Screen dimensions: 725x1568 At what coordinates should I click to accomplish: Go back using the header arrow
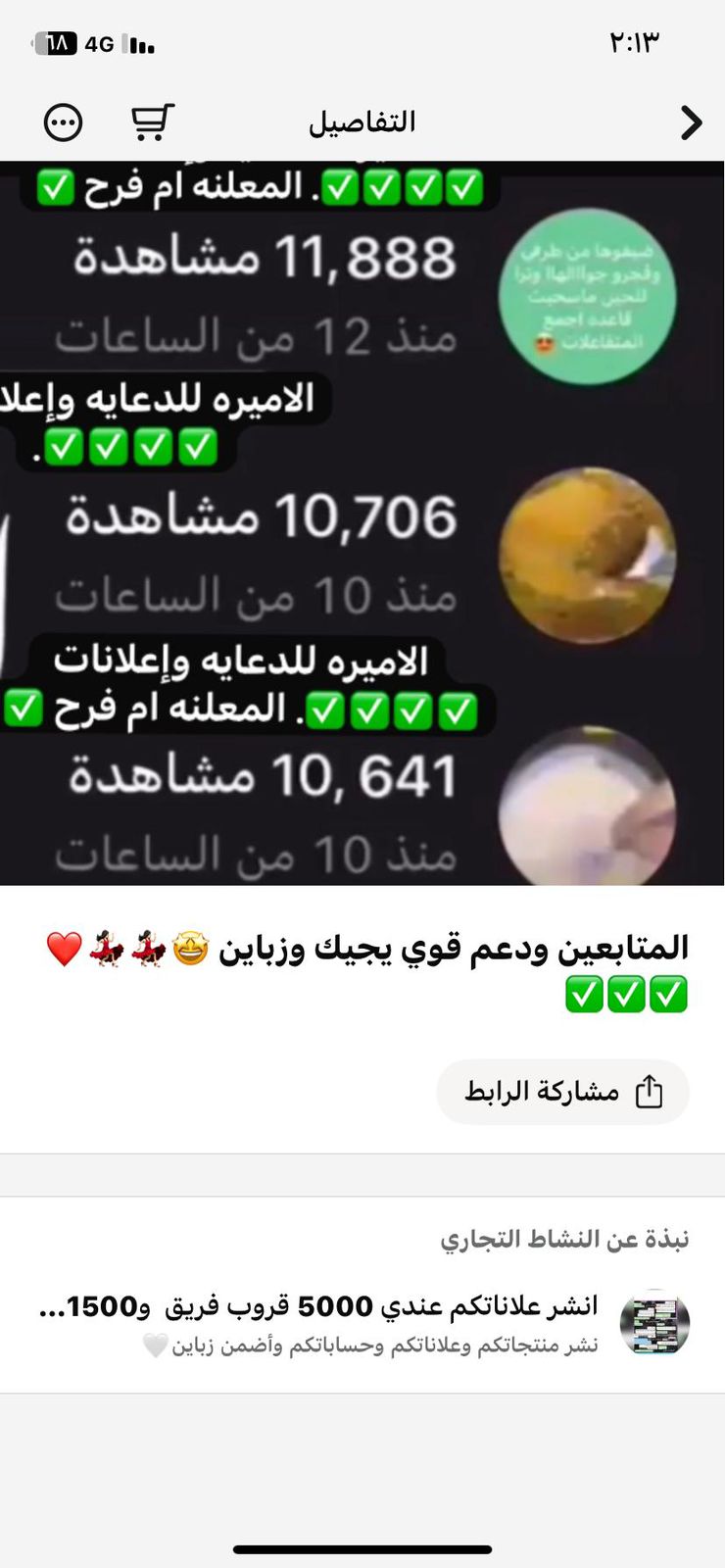pyautogui.click(x=691, y=122)
